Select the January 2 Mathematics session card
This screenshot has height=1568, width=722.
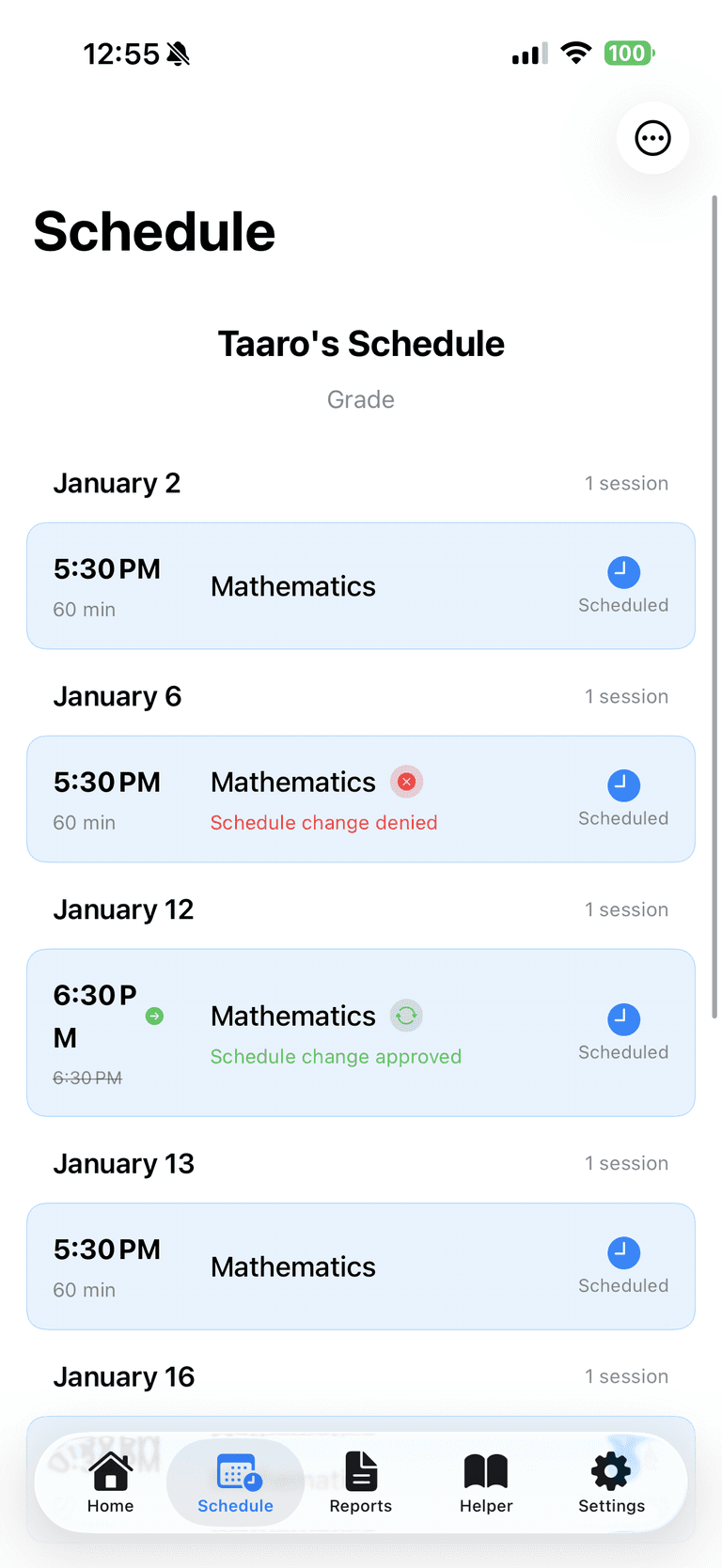click(x=360, y=585)
